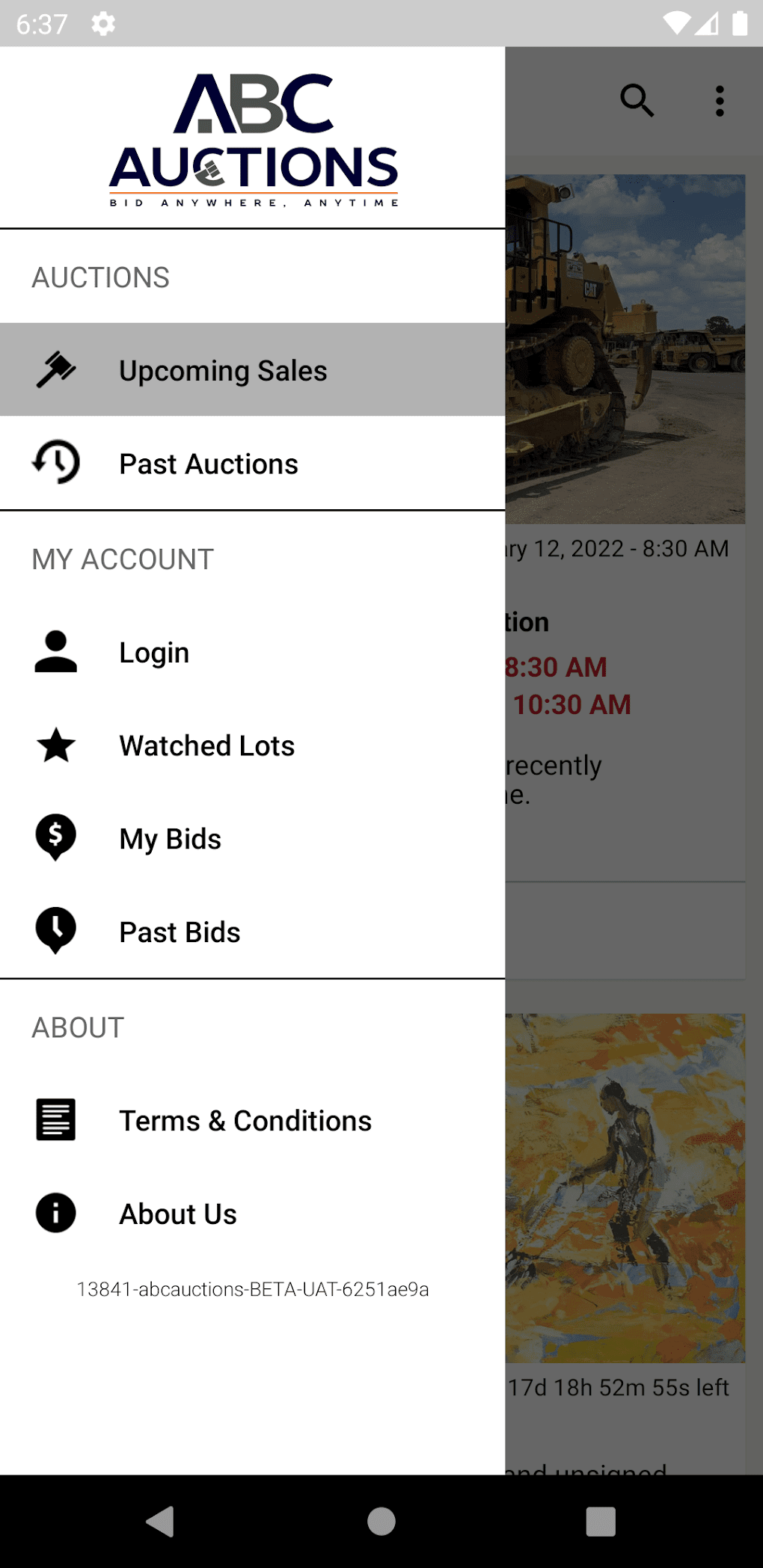Viewport: 763px width, 1568px height.
Task: Go to Past Auctions
Action: point(209,464)
